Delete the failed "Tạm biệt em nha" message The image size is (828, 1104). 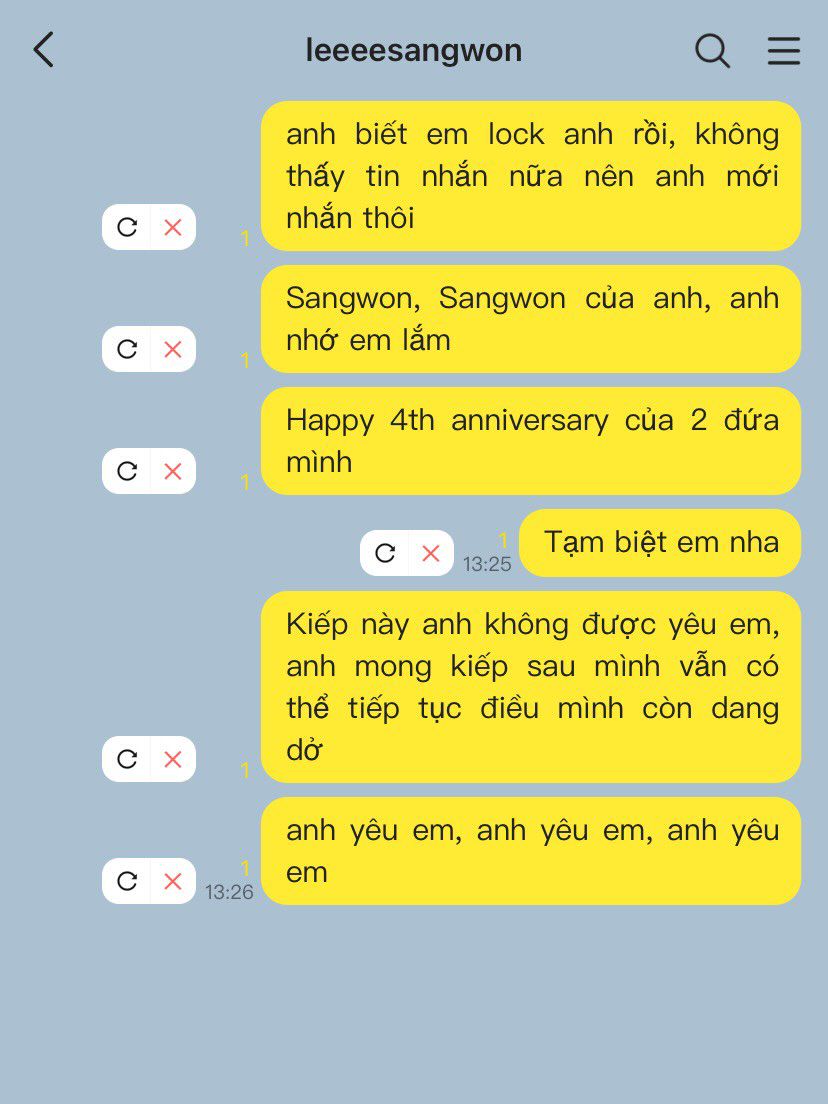click(x=430, y=553)
